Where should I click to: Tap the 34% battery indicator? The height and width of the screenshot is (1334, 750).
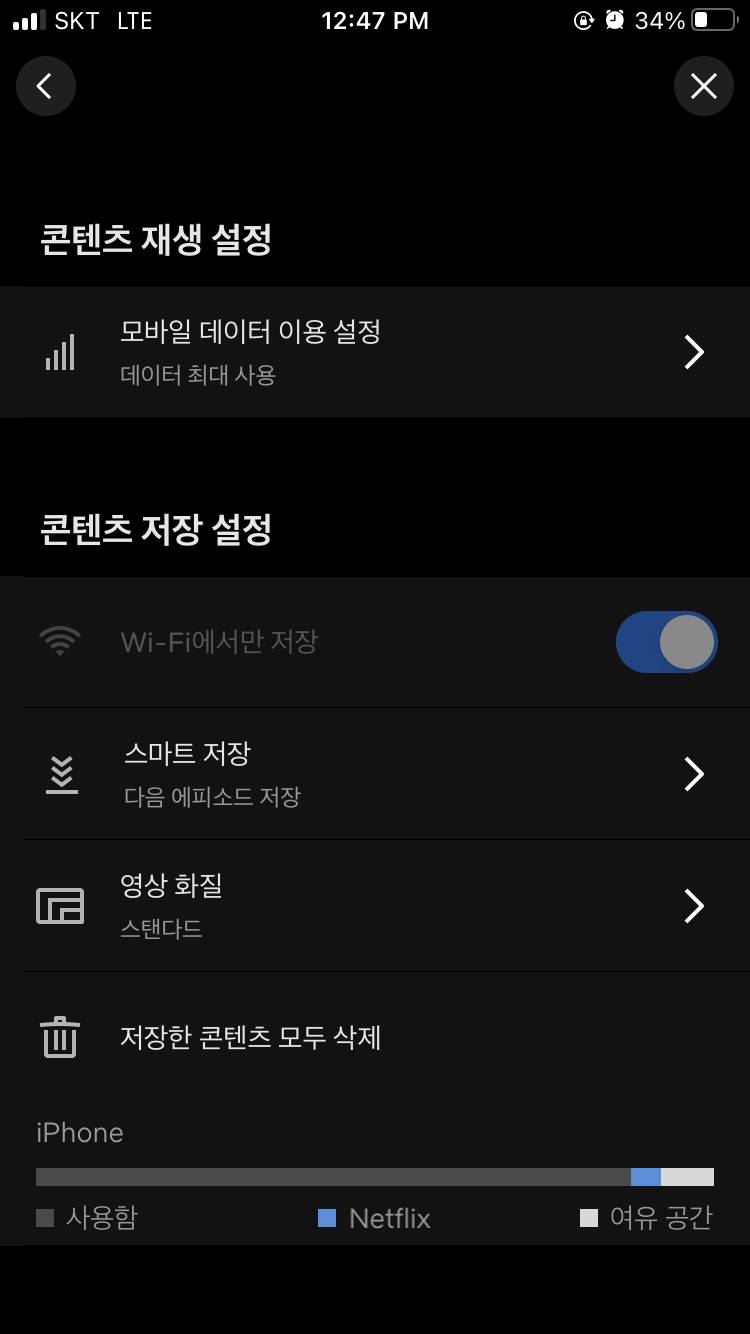pos(662,20)
